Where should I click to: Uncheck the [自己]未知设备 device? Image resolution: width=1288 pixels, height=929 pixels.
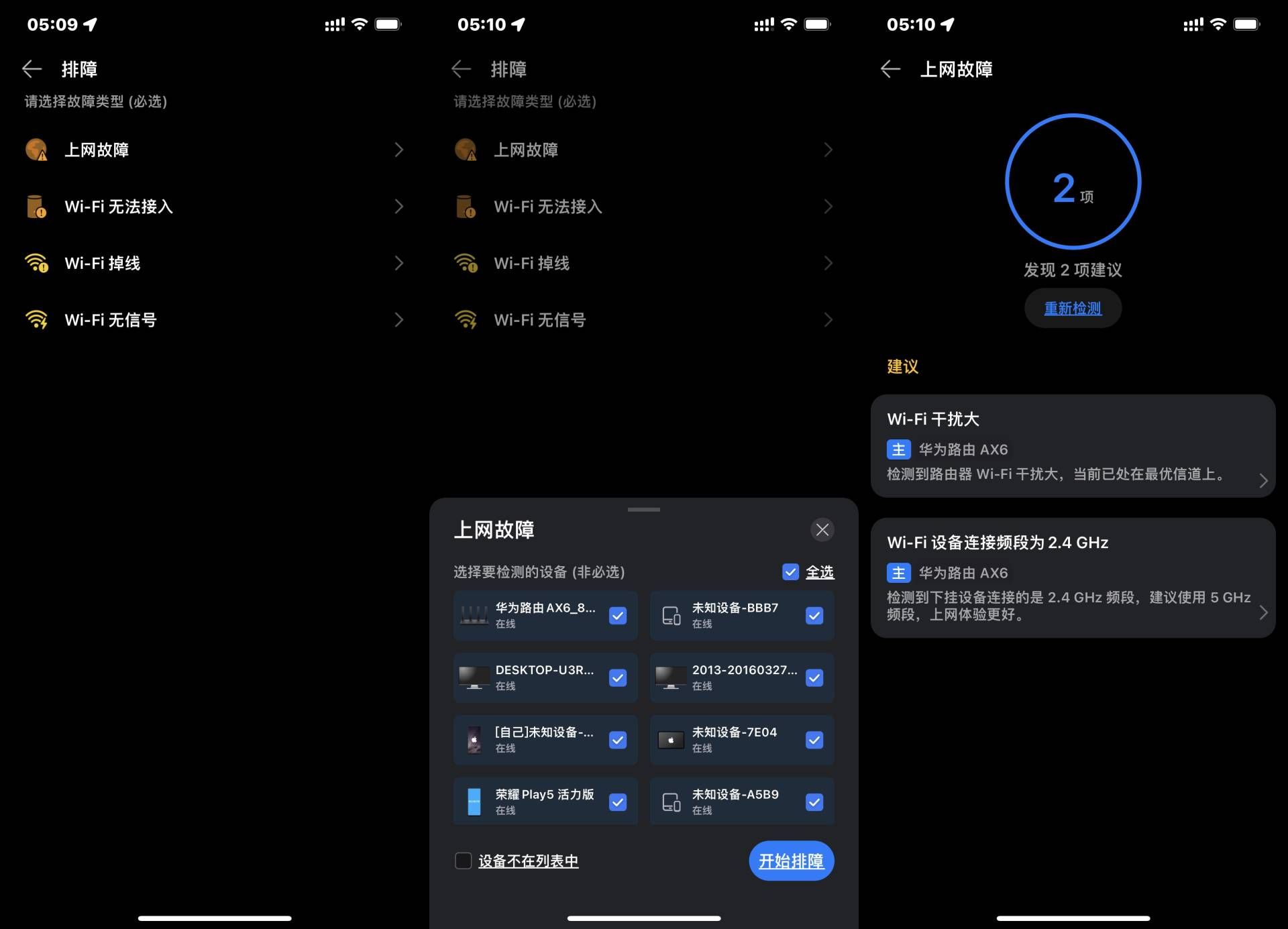pyautogui.click(x=617, y=740)
